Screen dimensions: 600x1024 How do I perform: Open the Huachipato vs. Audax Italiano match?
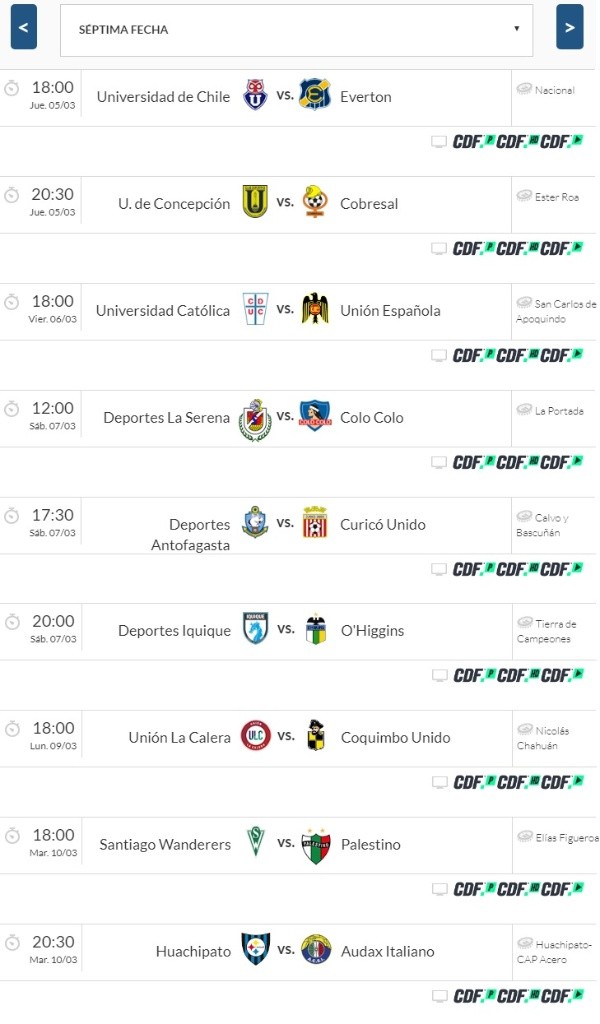pyautogui.click(x=285, y=951)
